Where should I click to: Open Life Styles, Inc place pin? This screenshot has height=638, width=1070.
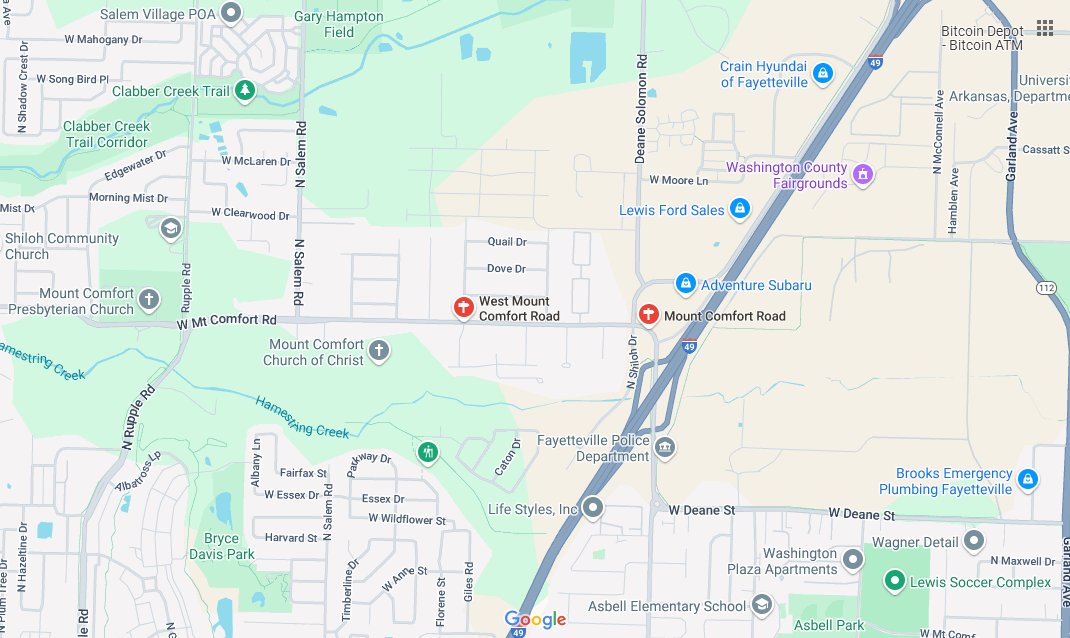click(593, 508)
